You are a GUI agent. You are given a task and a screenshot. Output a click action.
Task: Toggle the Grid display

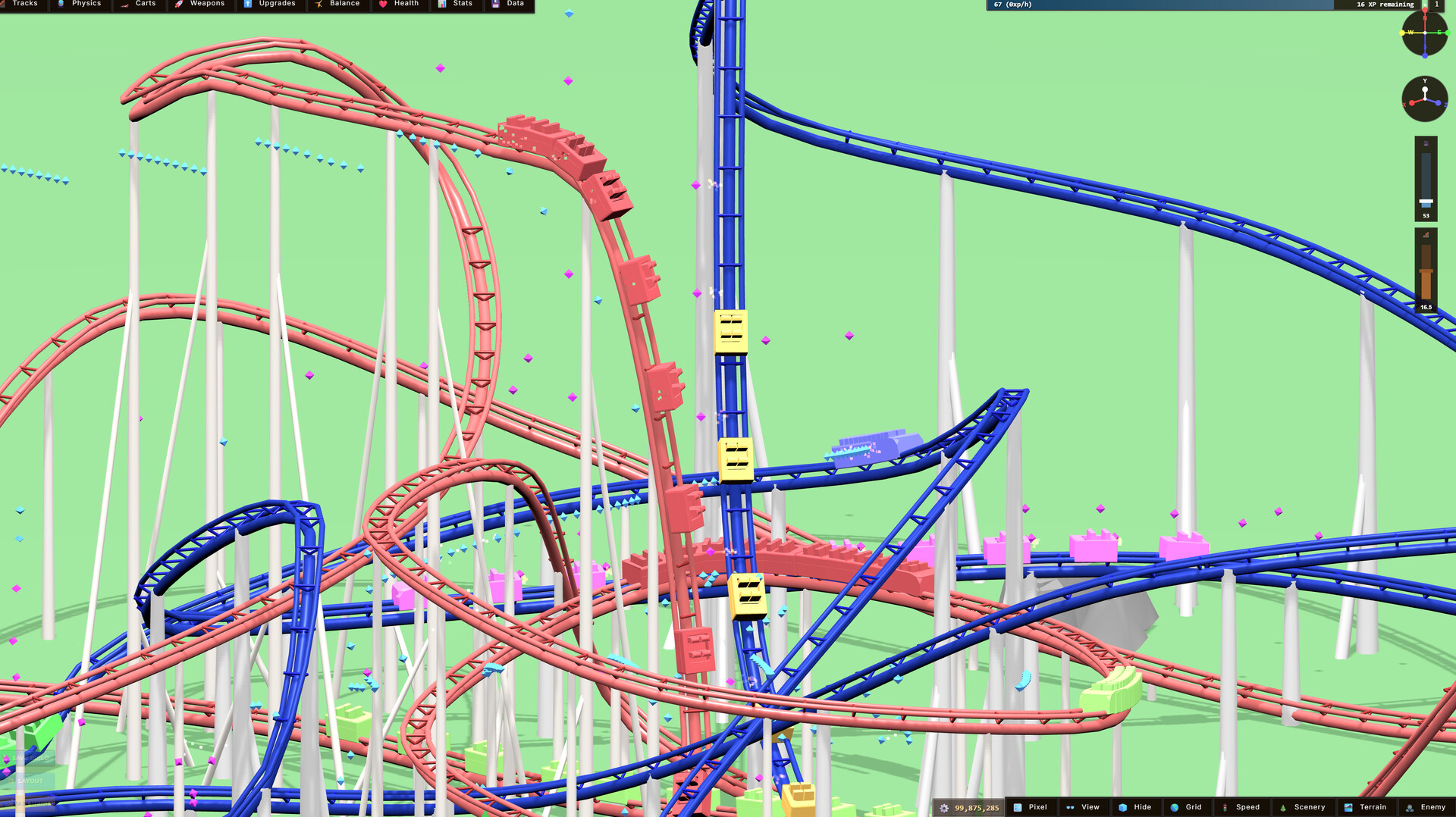pos(1186,807)
